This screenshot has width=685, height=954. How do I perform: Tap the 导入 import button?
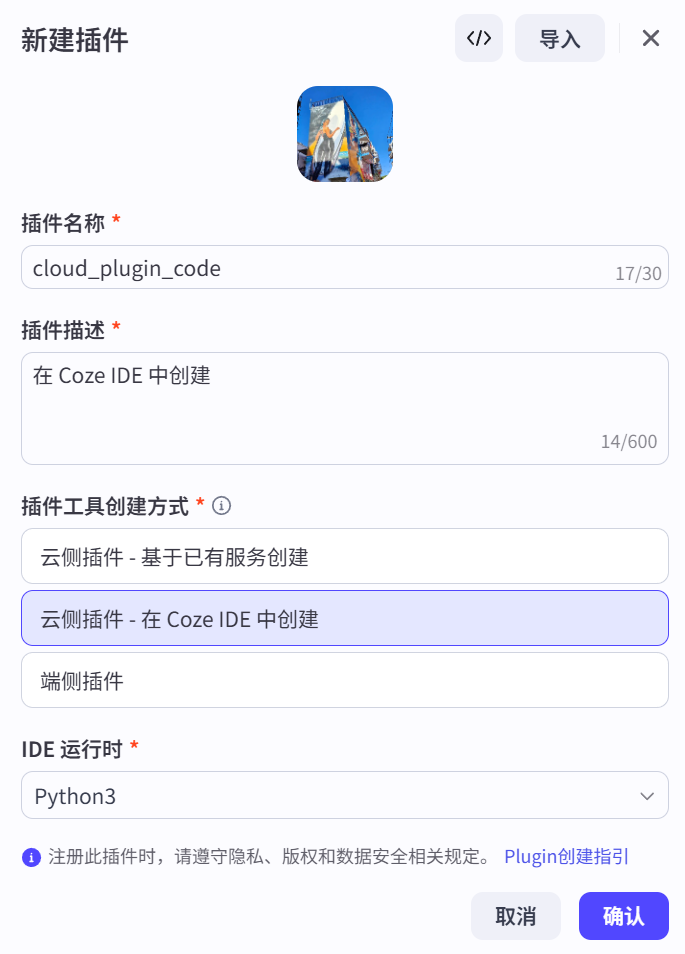pos(559,39)
